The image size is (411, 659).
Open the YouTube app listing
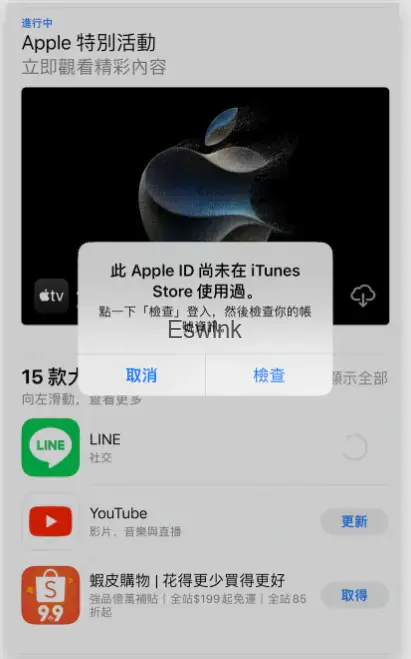click(x=205, y=521)
